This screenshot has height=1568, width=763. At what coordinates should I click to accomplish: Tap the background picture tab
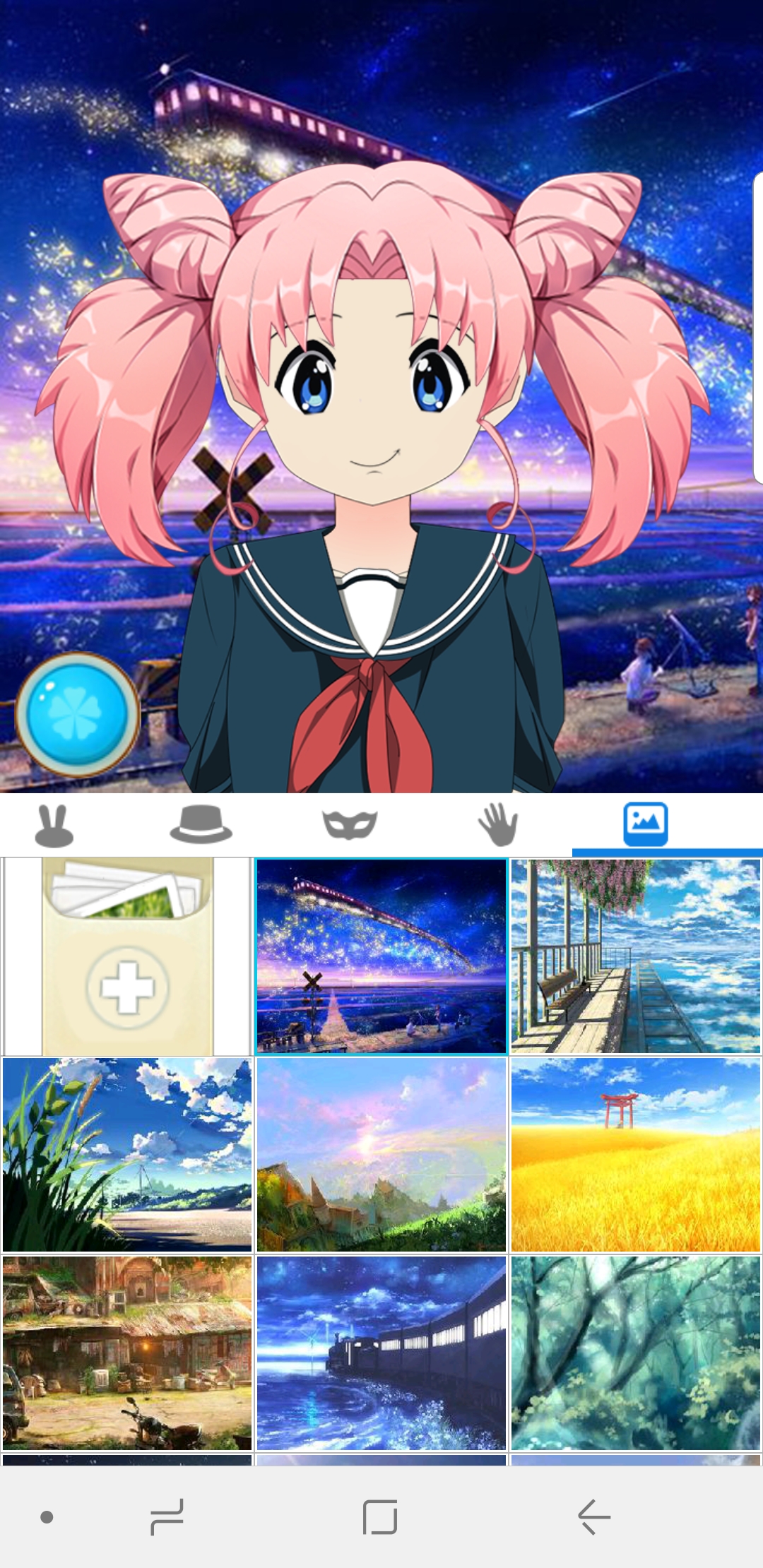(646, 824)
